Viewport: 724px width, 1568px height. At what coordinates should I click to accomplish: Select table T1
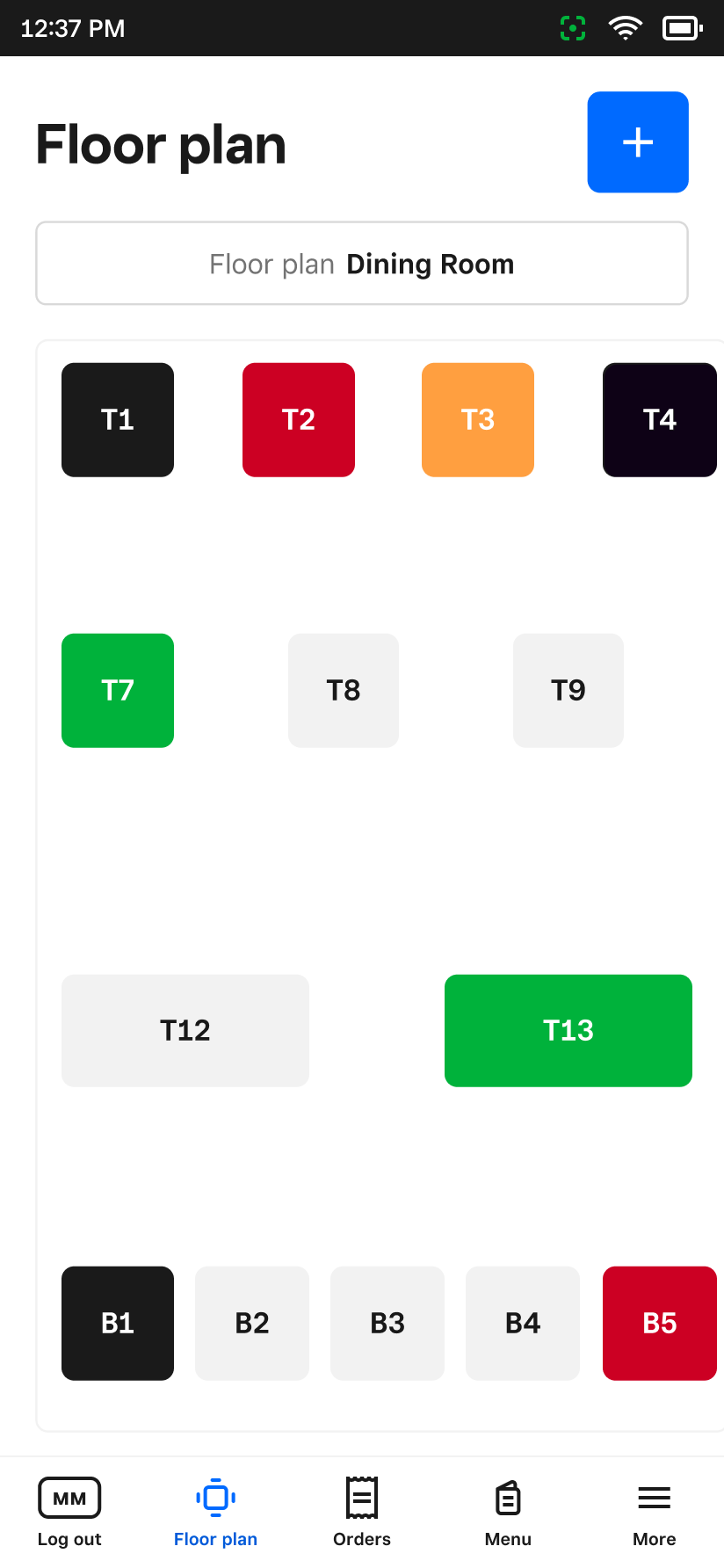[x=118, y=420]
